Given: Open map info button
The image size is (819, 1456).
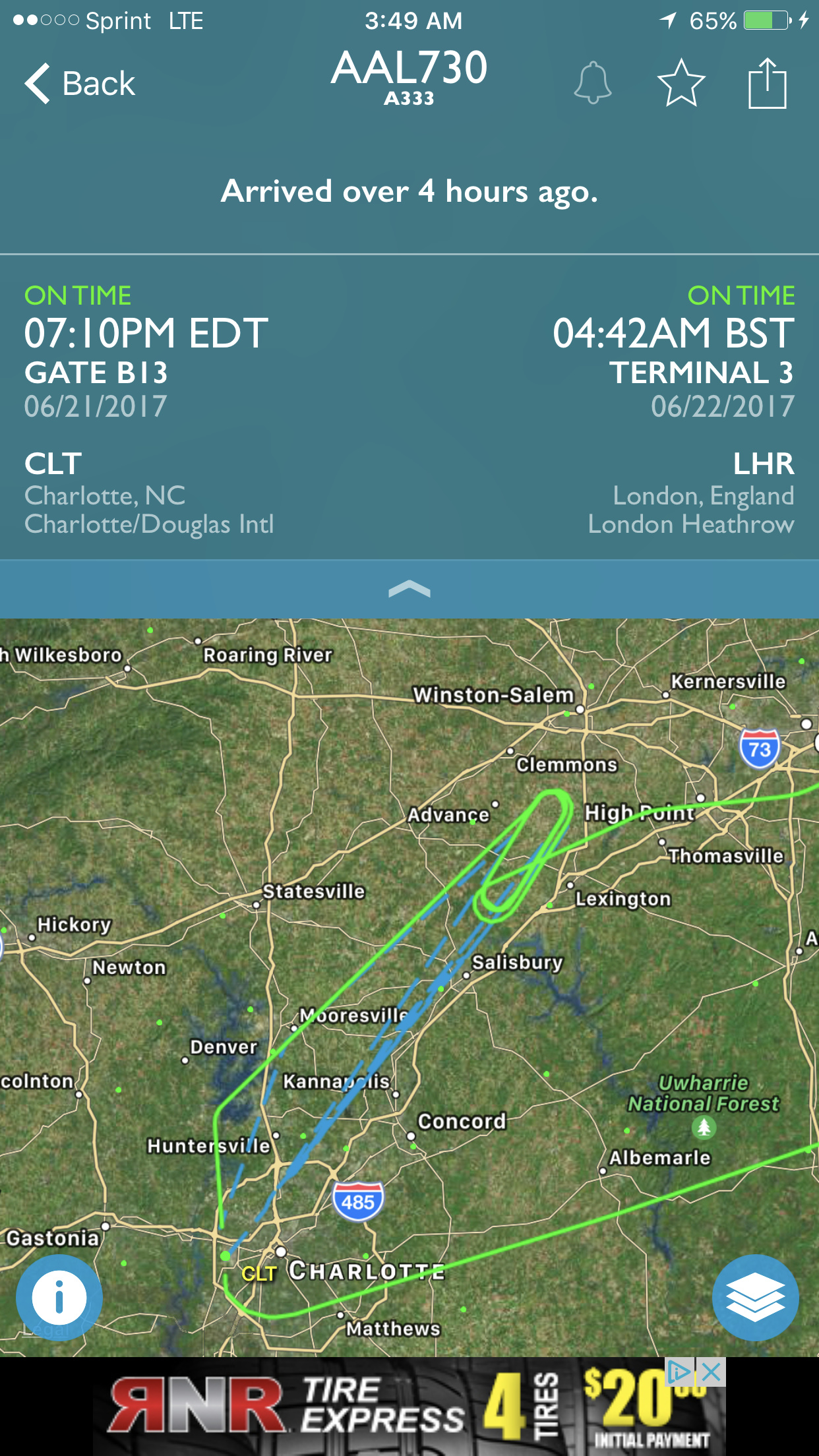Looking at the screenshot, I should (59, 1297).
